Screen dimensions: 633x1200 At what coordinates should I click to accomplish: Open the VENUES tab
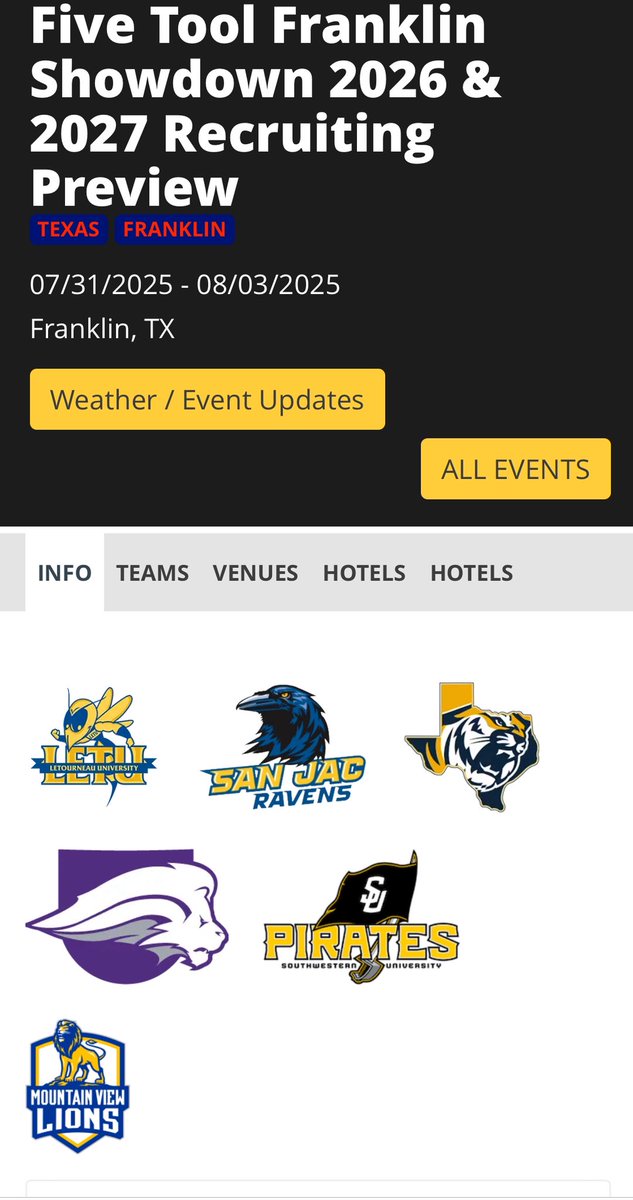pos(255,573)
